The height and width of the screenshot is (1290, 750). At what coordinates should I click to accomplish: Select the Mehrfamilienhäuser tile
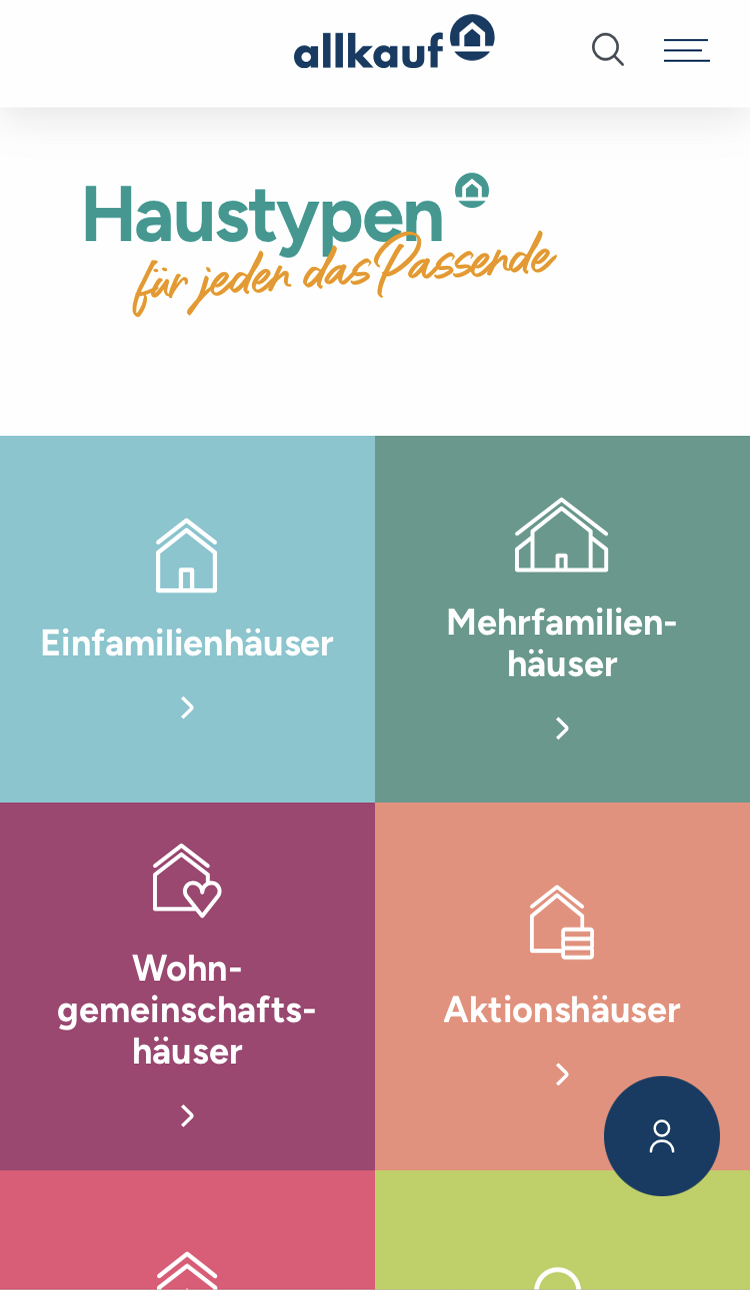562,619
